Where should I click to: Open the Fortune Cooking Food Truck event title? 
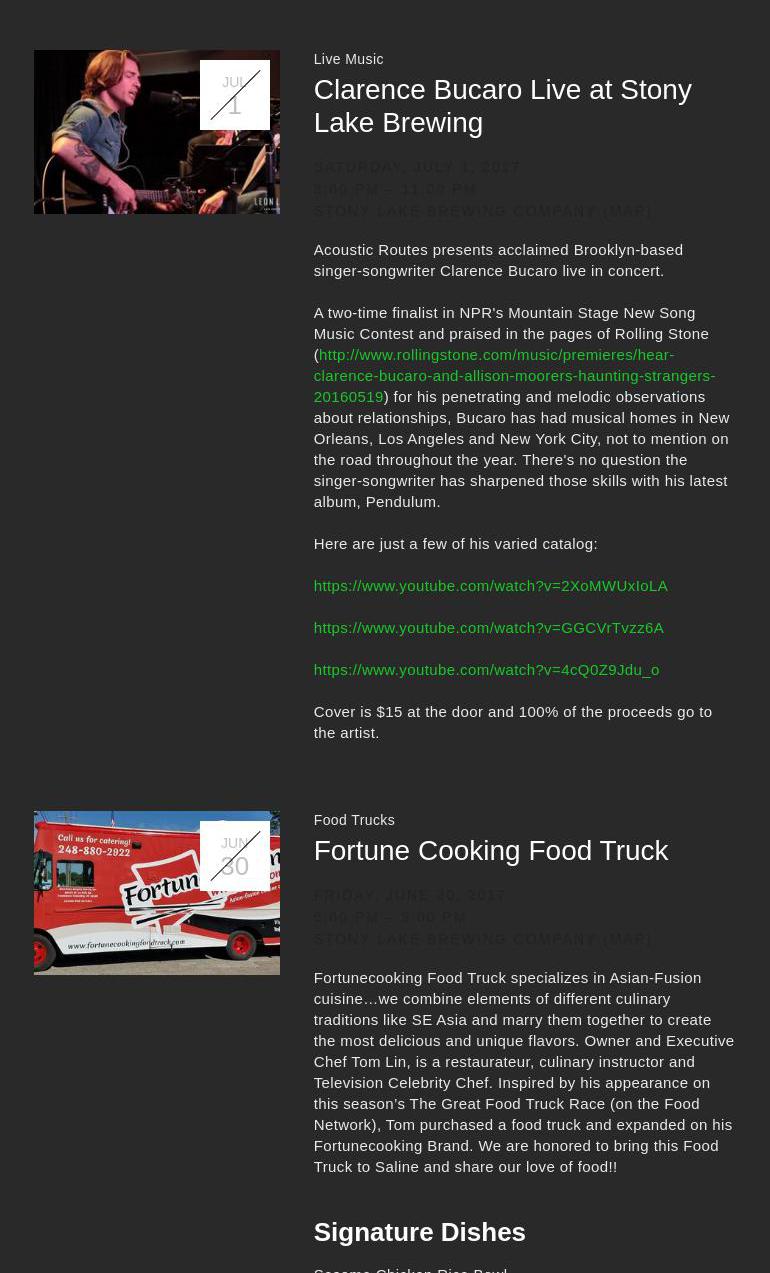[x=490, y=851]
